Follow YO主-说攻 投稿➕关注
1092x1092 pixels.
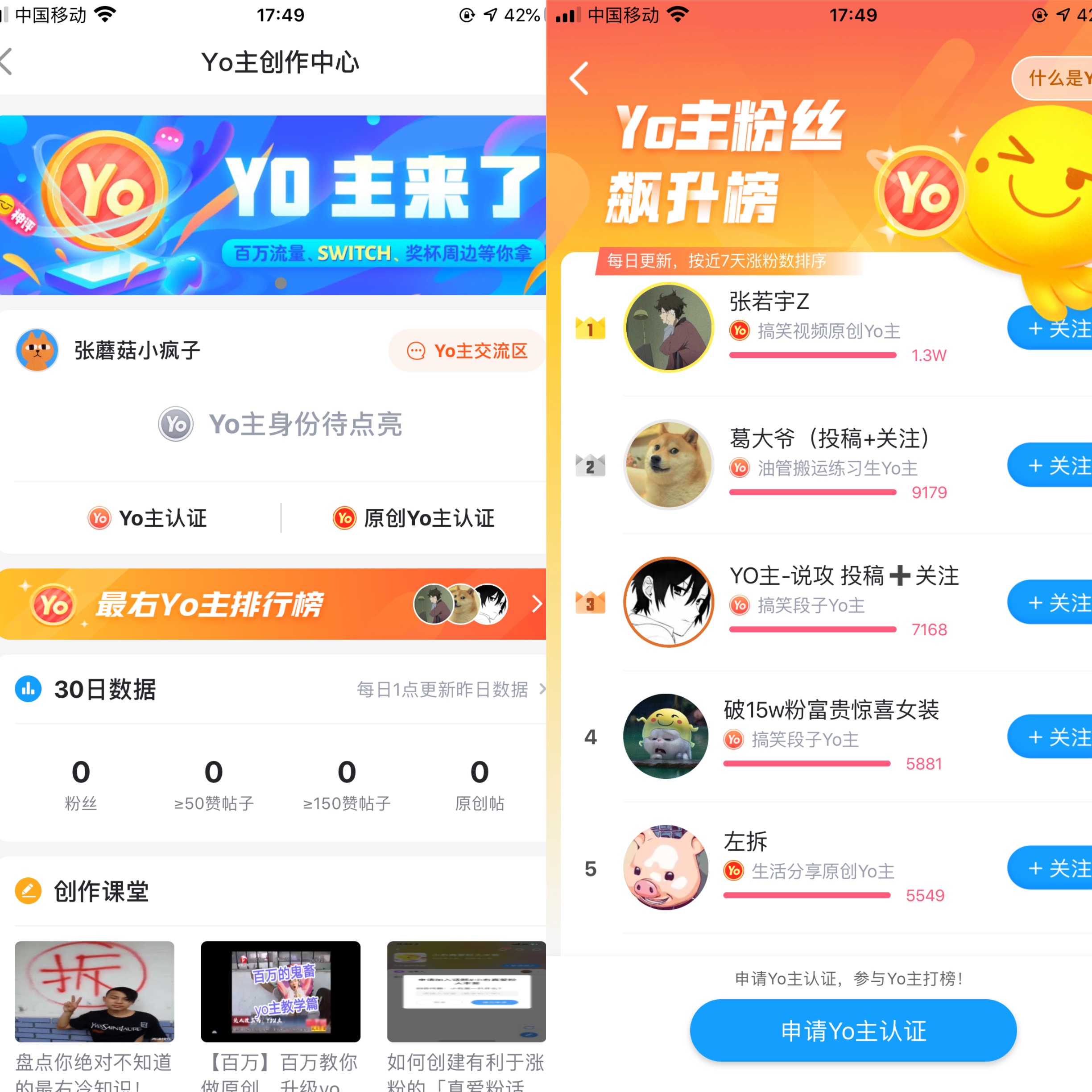click(x=1050, y=603)
